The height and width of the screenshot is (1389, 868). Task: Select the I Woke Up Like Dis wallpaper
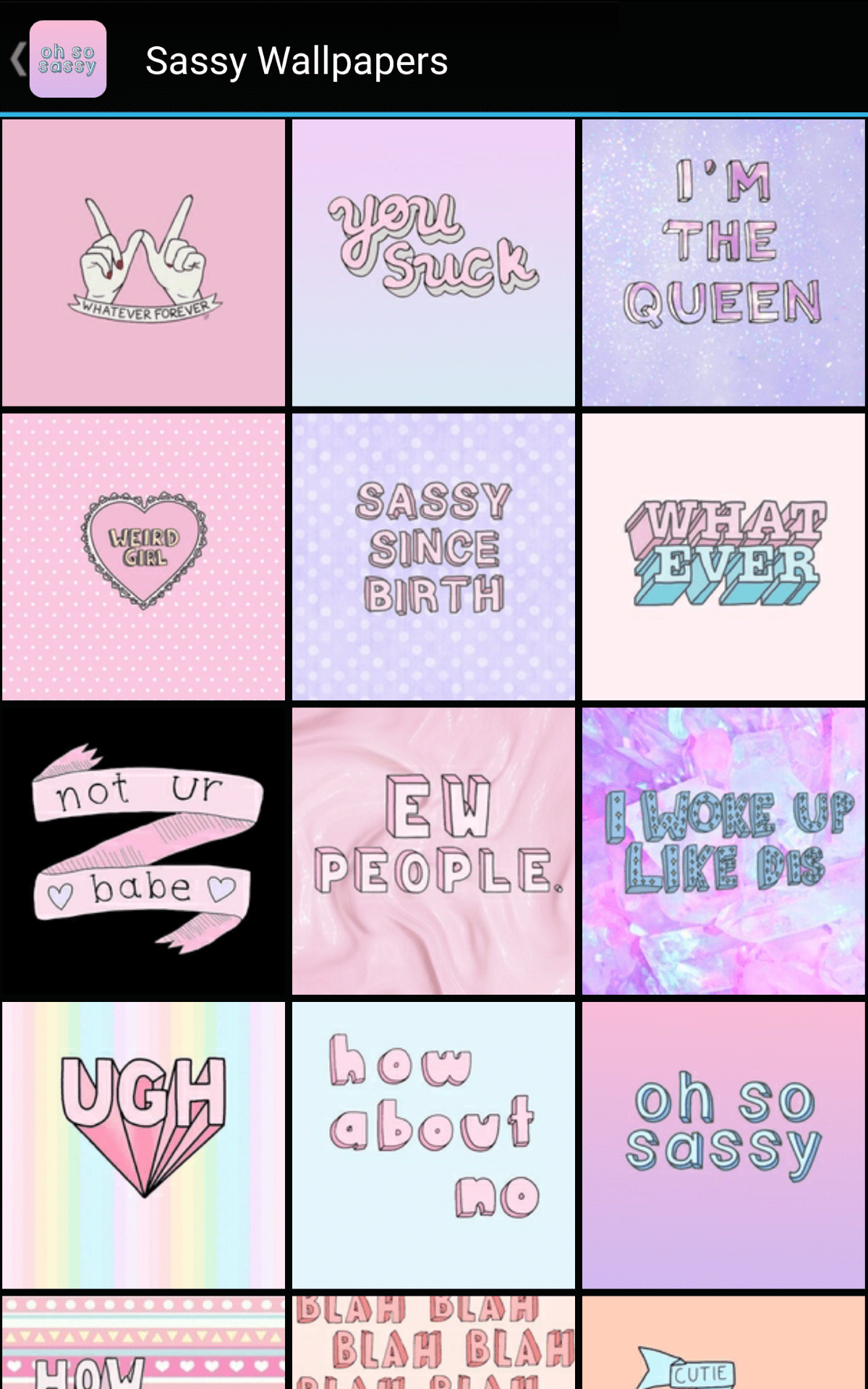point(723,851)
